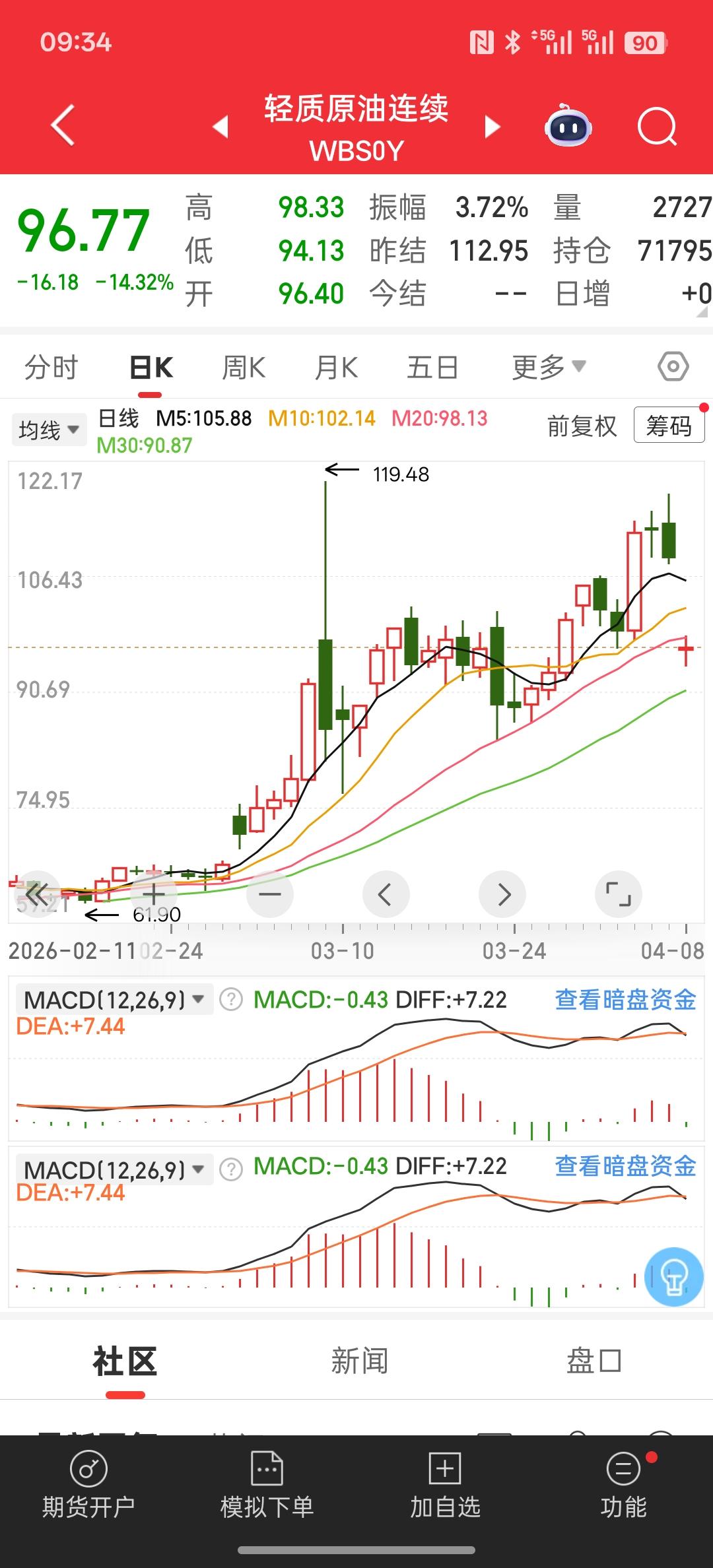Screen dimensions: 713x1568
Task: Switch to the next contract
Action: (492, 127)
